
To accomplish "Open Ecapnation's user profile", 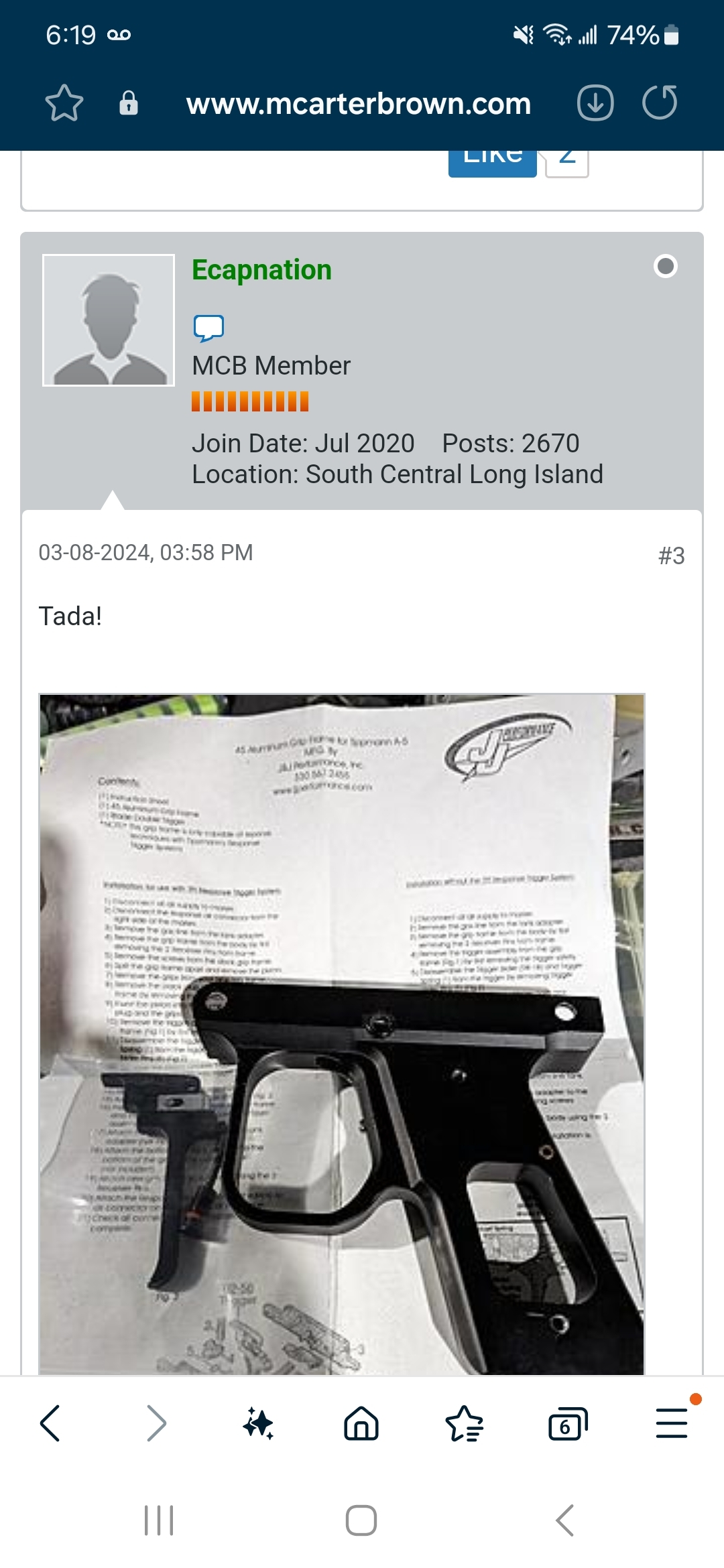I will click(x=262, y=270).
